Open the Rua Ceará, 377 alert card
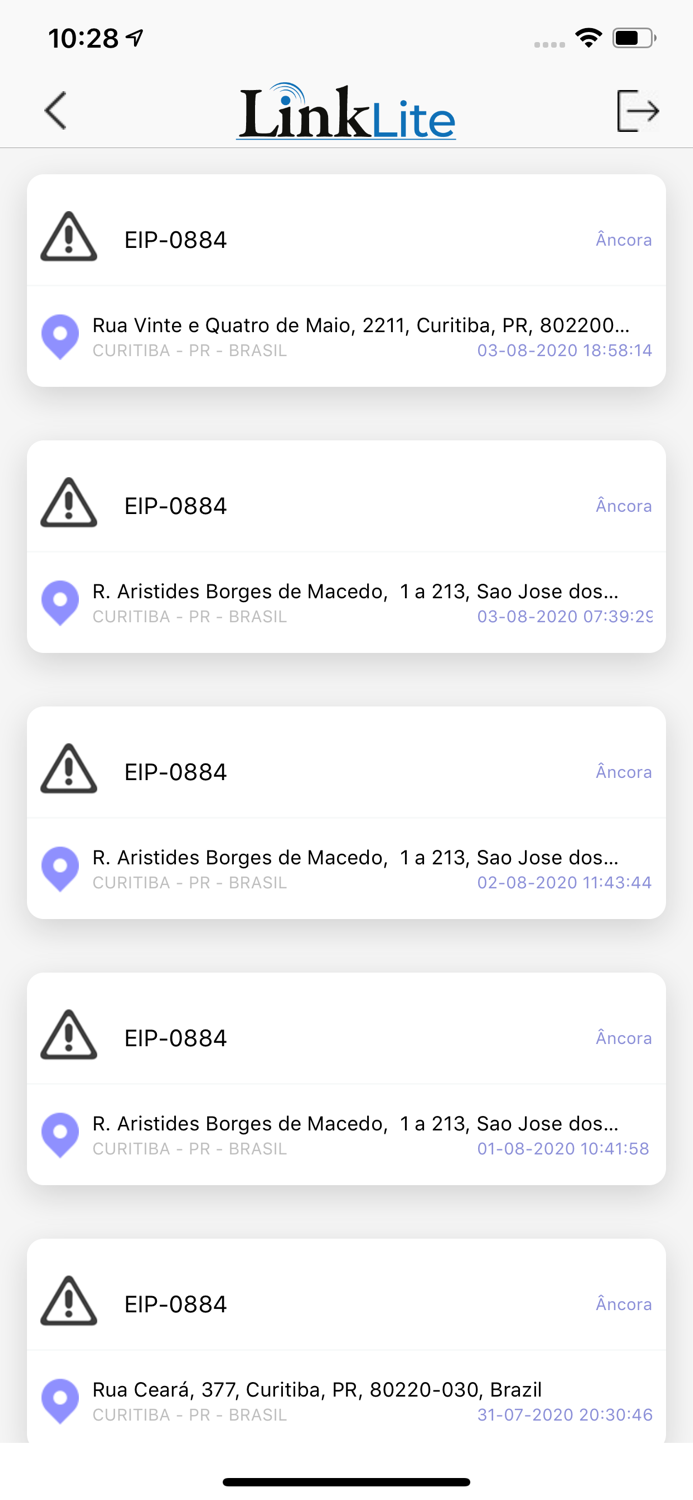The width and height of the screenshot is (693, 1500). (346, 1343)
